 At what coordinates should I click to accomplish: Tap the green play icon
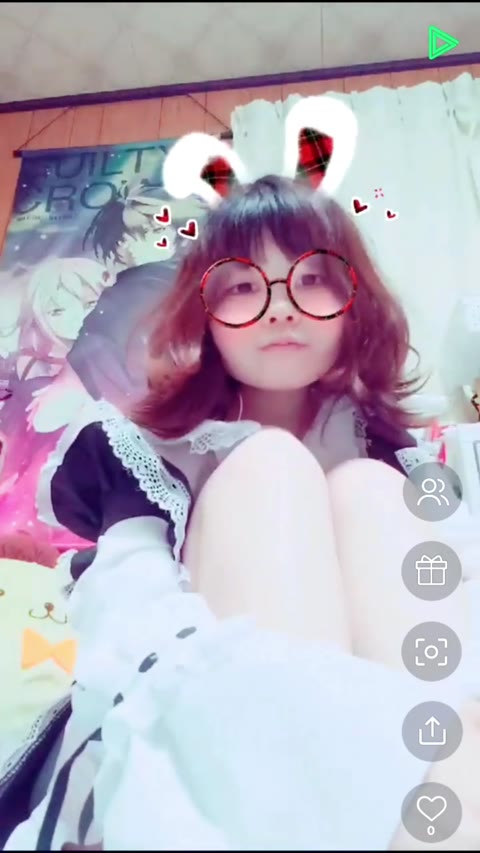coord(442,42)
